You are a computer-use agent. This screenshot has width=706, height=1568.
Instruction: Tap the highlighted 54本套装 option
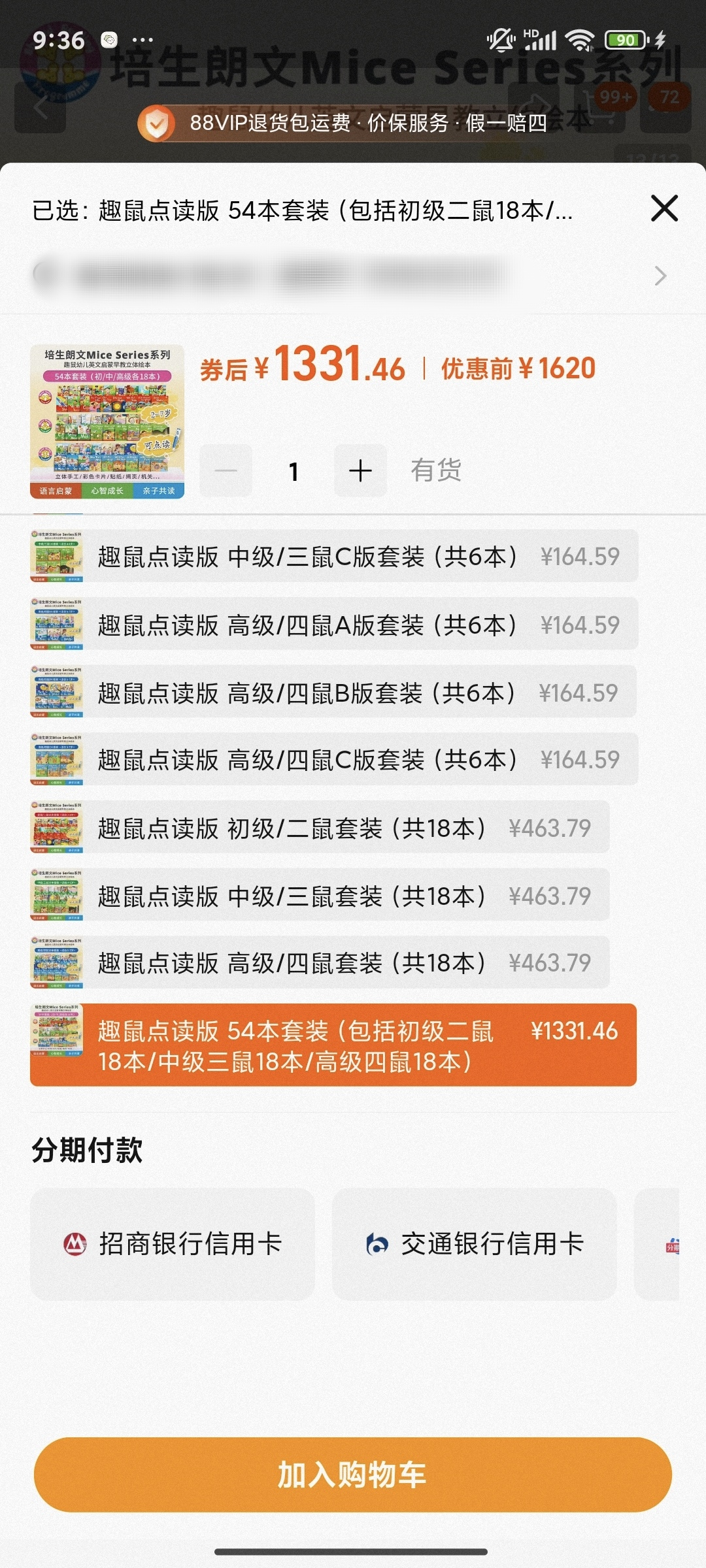(333, 1045)
